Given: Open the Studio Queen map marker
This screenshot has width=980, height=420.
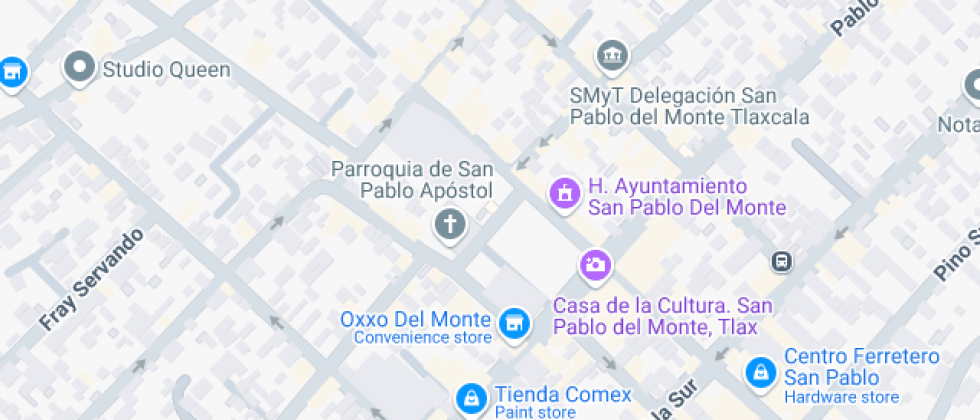Looking at the screenshot, I should [x=79, y=69].
